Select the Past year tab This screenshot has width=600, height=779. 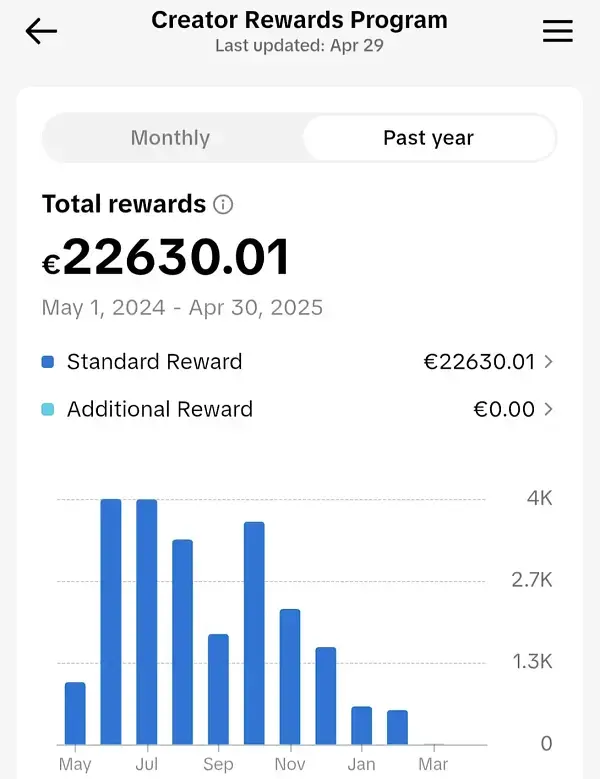click(428, 138)
